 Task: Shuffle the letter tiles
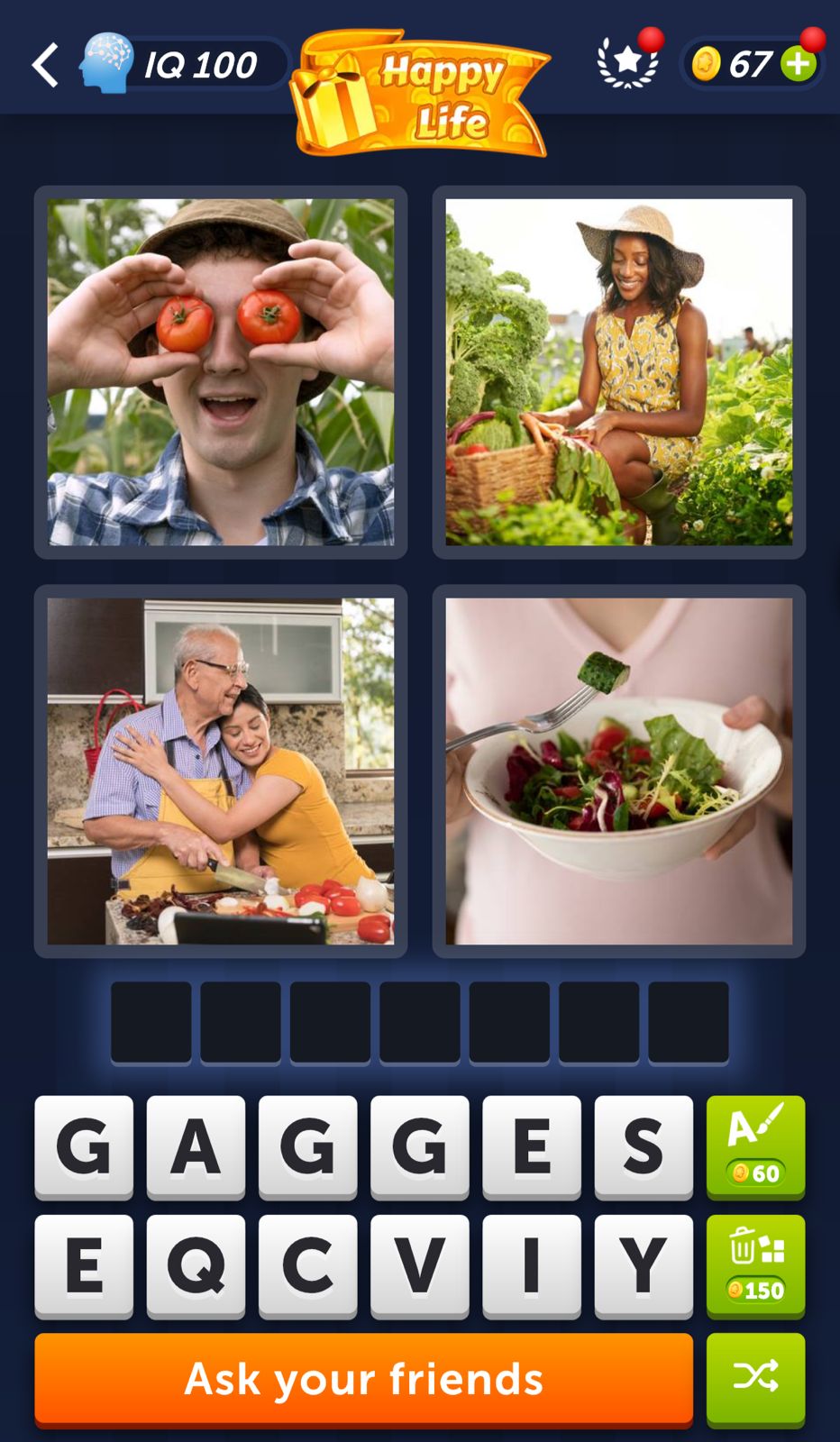tap(755, 1378)
